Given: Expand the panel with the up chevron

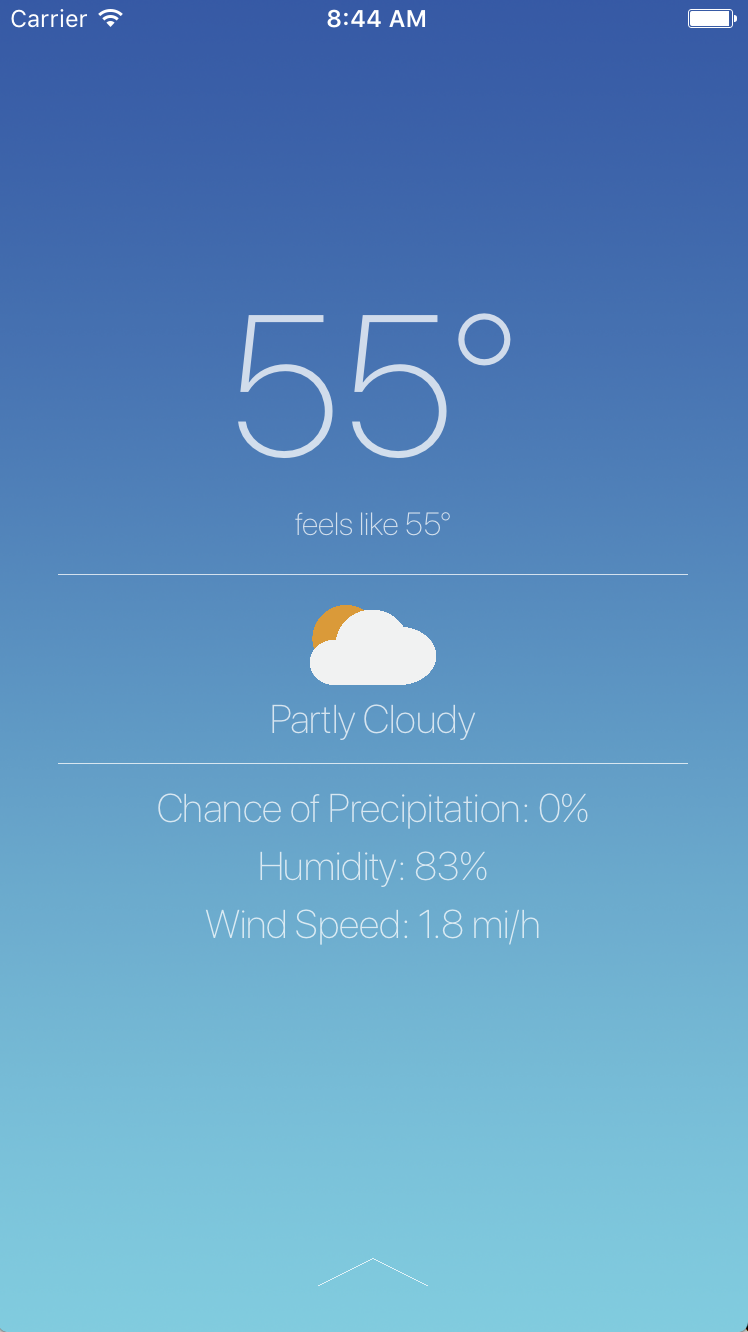Looking at the screenshot, I should [x=373, y=1272].
